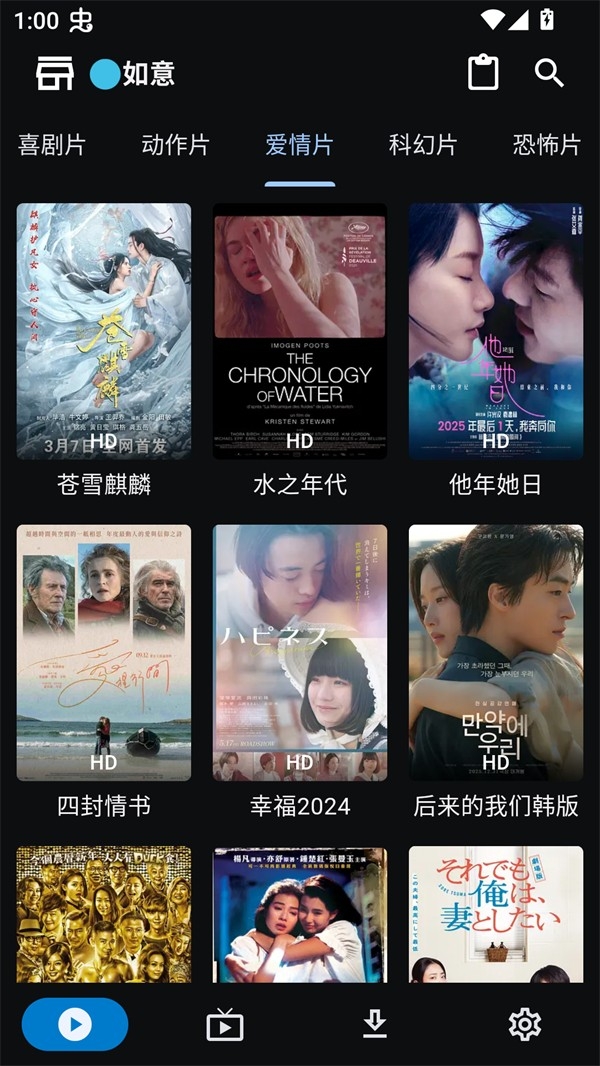This screenshot has height=1066, width=600.
Task: Open the search magnifier icon
Action: point(549,73)
